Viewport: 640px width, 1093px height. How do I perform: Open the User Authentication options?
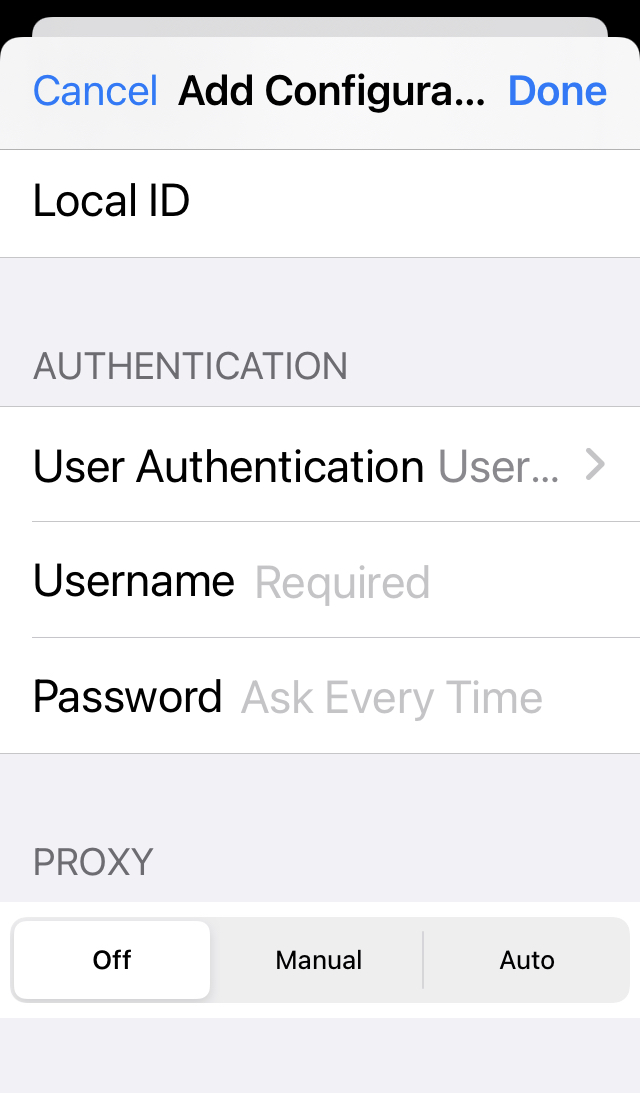pyautogui.click(x=320, y=466)
